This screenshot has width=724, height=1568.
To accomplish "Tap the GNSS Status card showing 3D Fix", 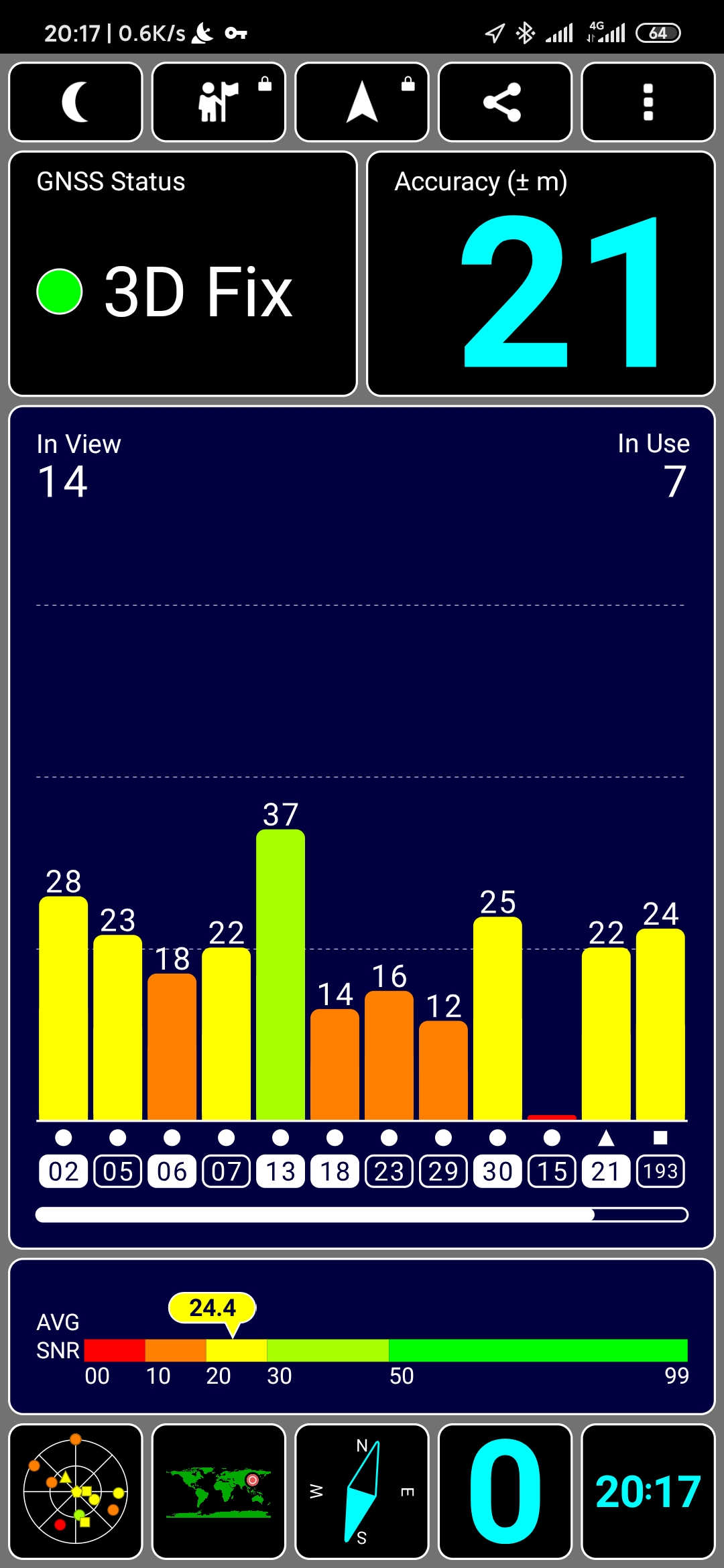I will 182,271.
